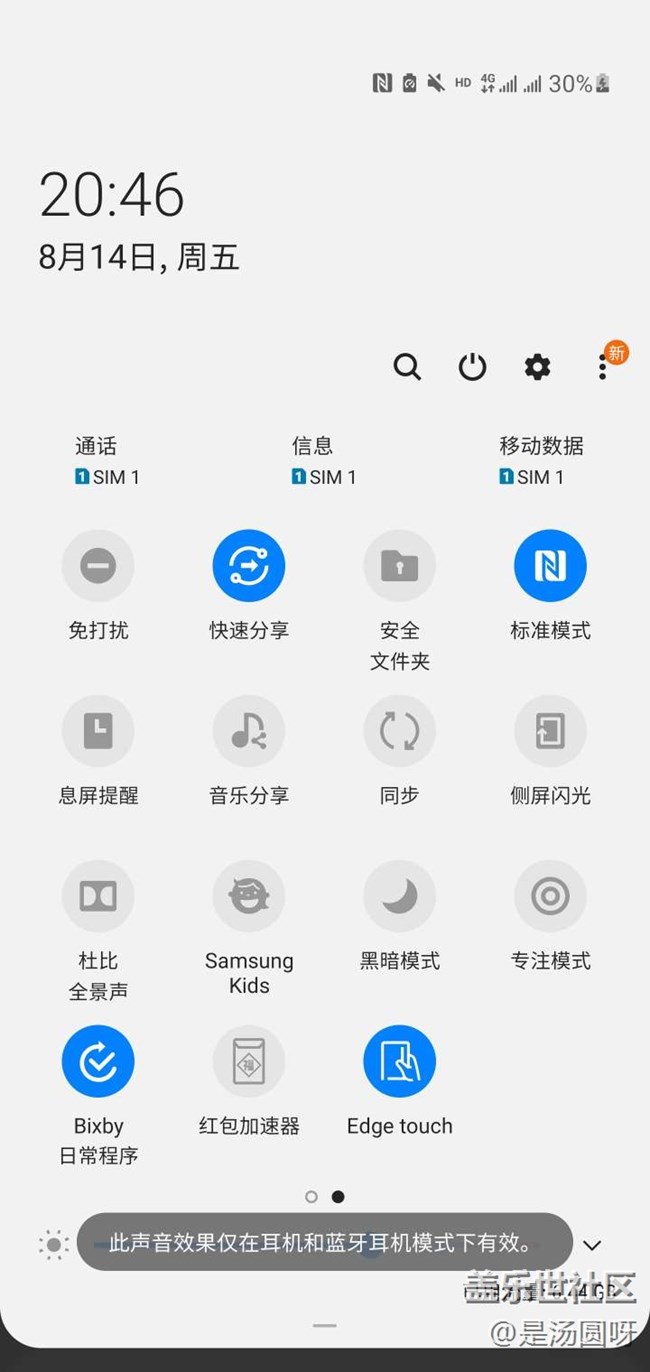Viewport: 650px width, 1372px height.
Task: Enable 同步
Action: [399, 732]
